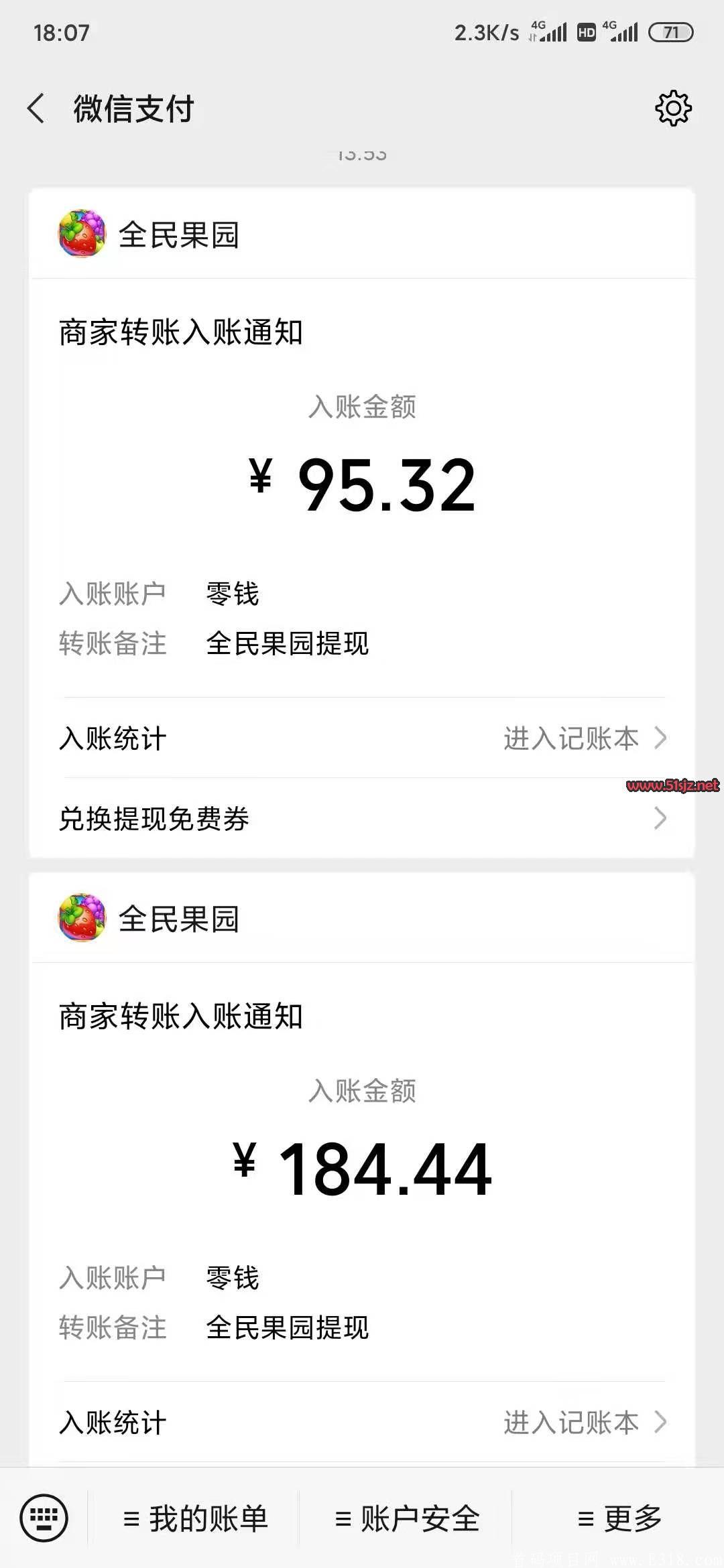Image resolution: width=724 pixels, height=1568 pixels.
Task: Open 入账统计 under the ¥95.32 transfer
Action: (362, 738)
